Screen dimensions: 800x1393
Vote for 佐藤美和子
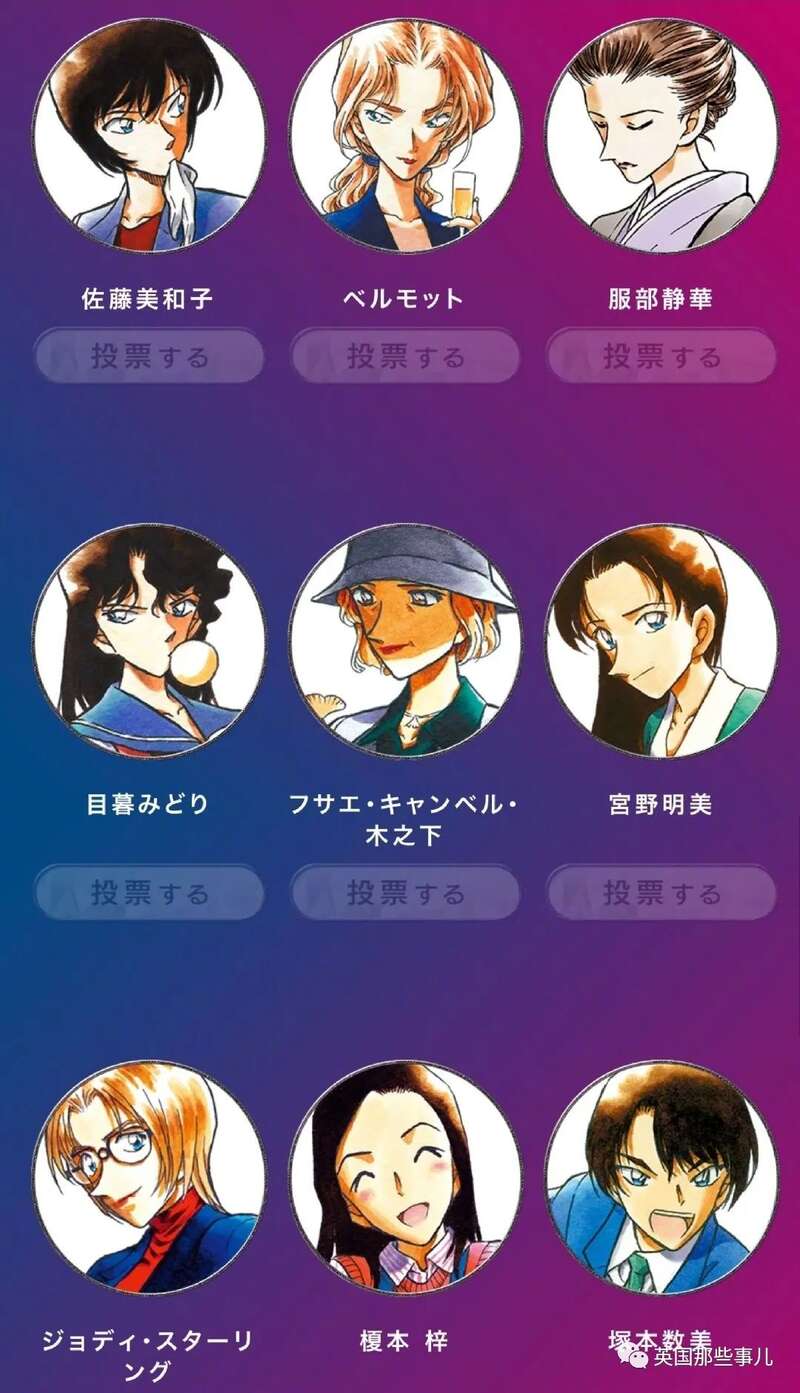pos(149,356)
